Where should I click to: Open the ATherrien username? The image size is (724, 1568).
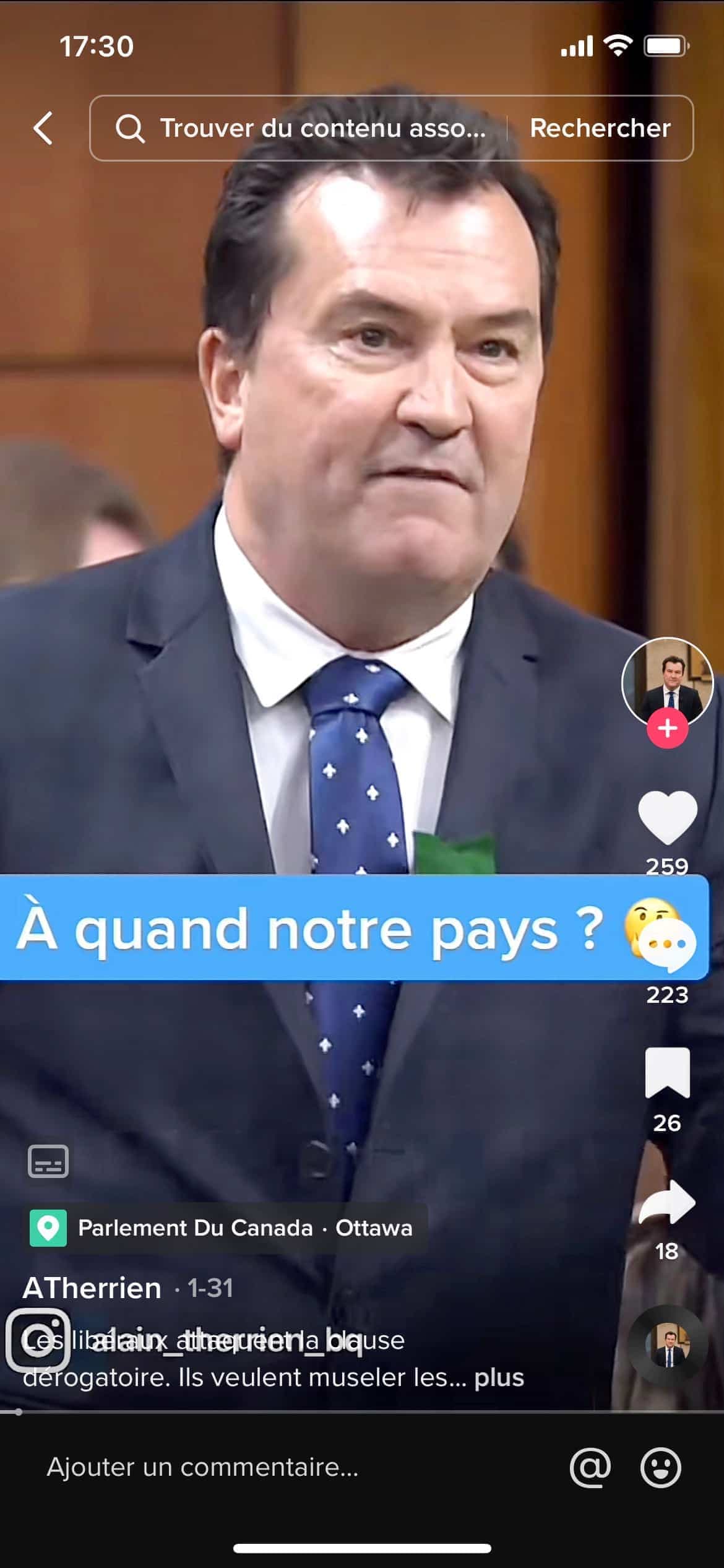pyautogui.click(x=92, y=1288)
